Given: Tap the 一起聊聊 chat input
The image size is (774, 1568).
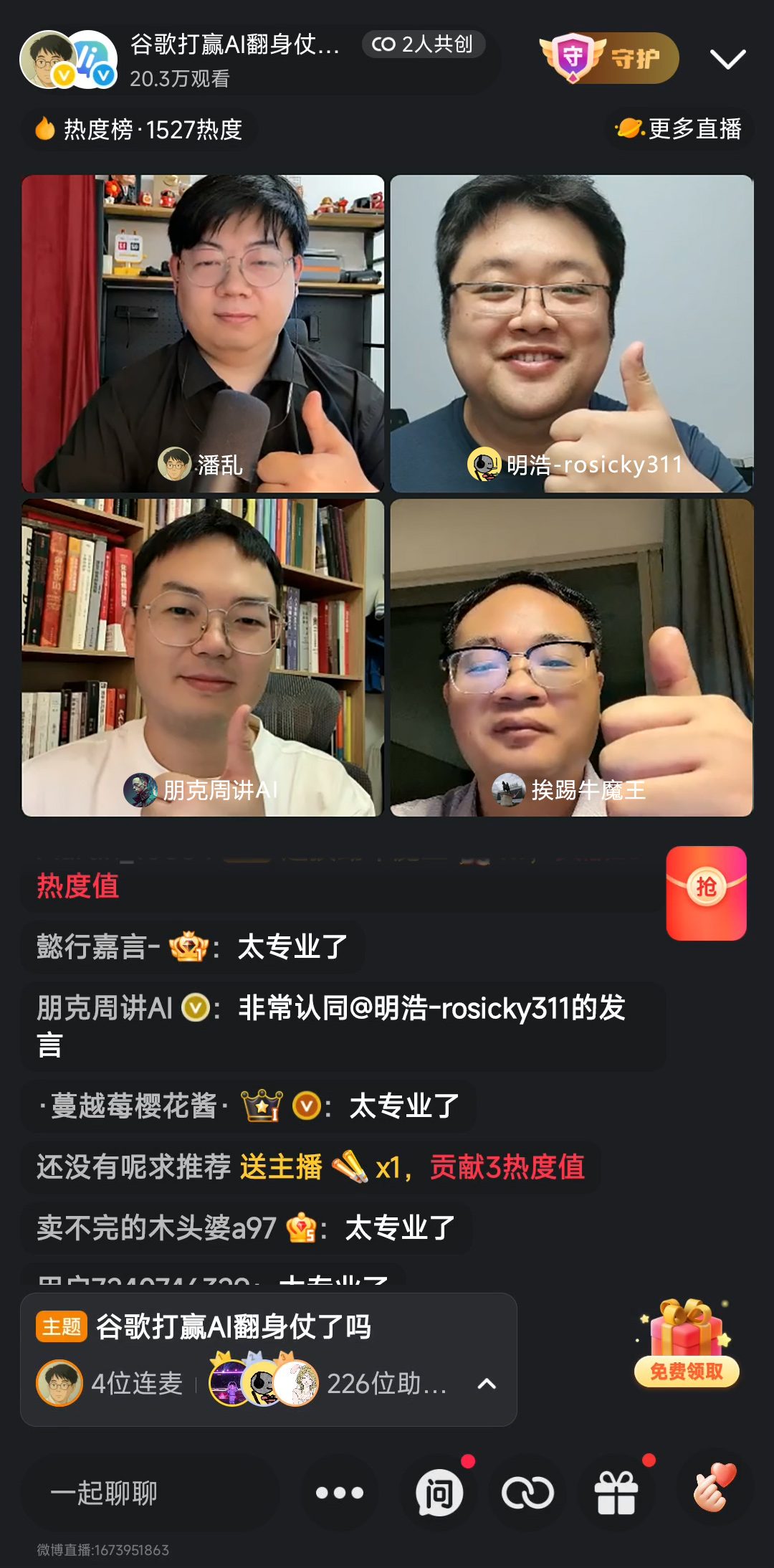Looking at the screenshot, I should (x=150, y=1493).
